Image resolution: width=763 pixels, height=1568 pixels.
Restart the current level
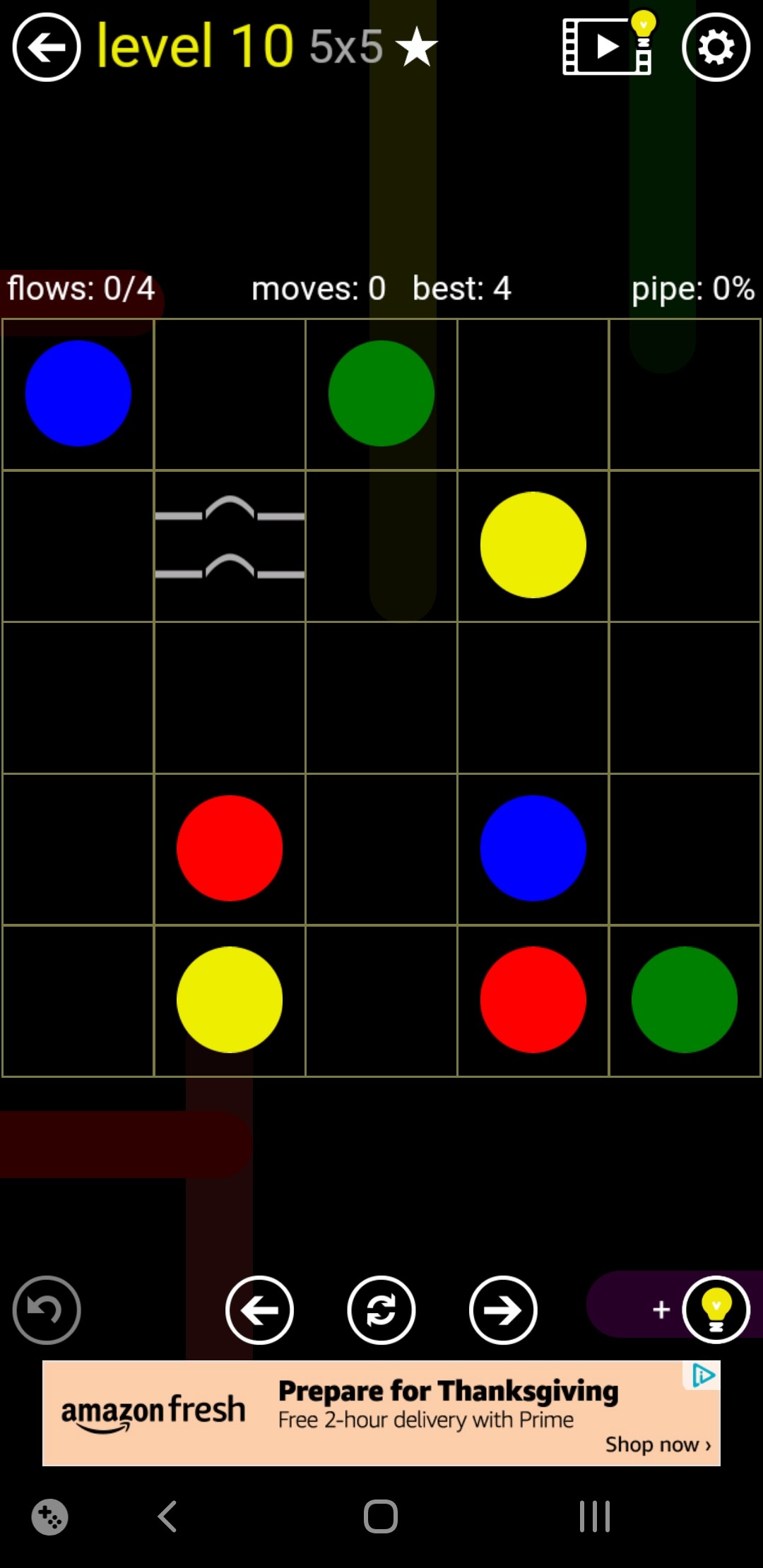(381, 1310)
